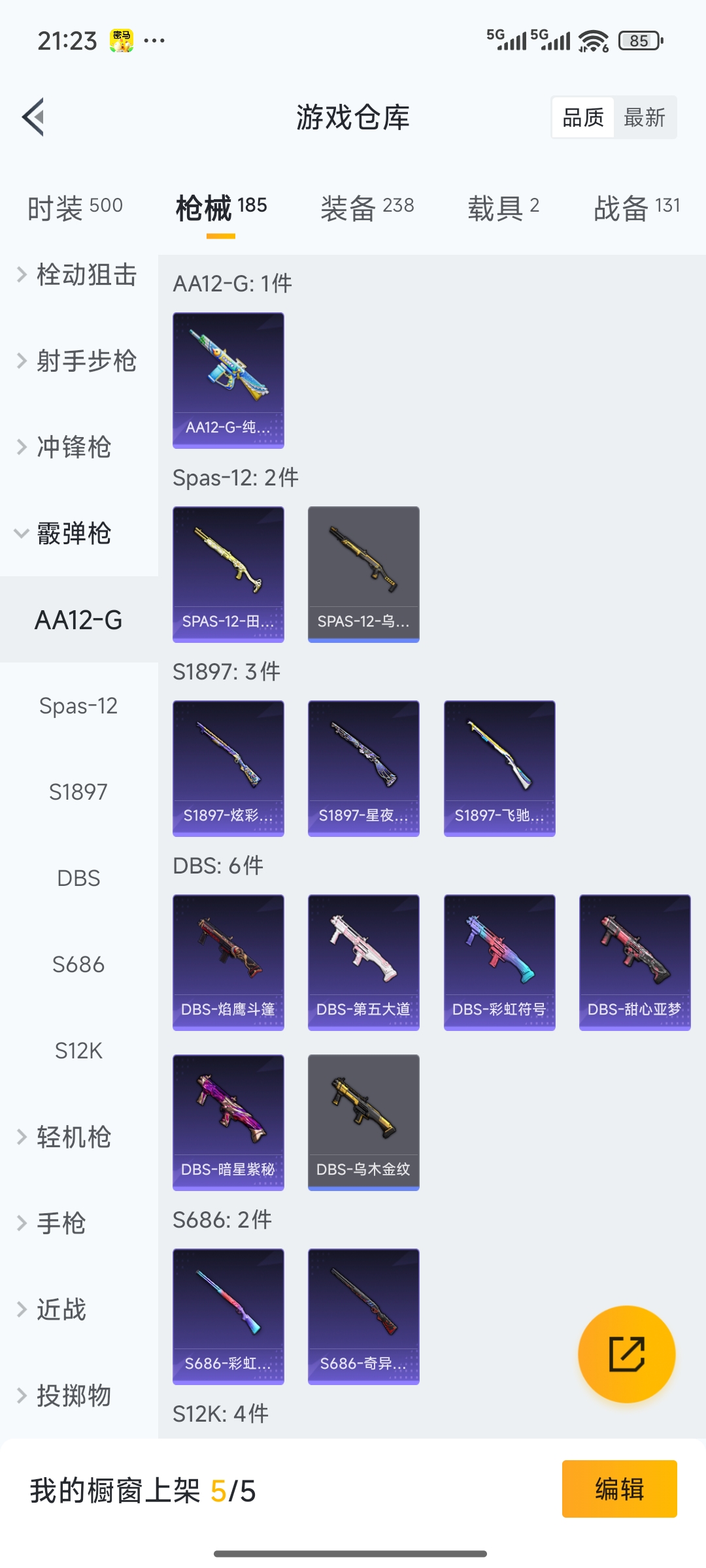View the DBS-第五大道 skin

[363, 962]
